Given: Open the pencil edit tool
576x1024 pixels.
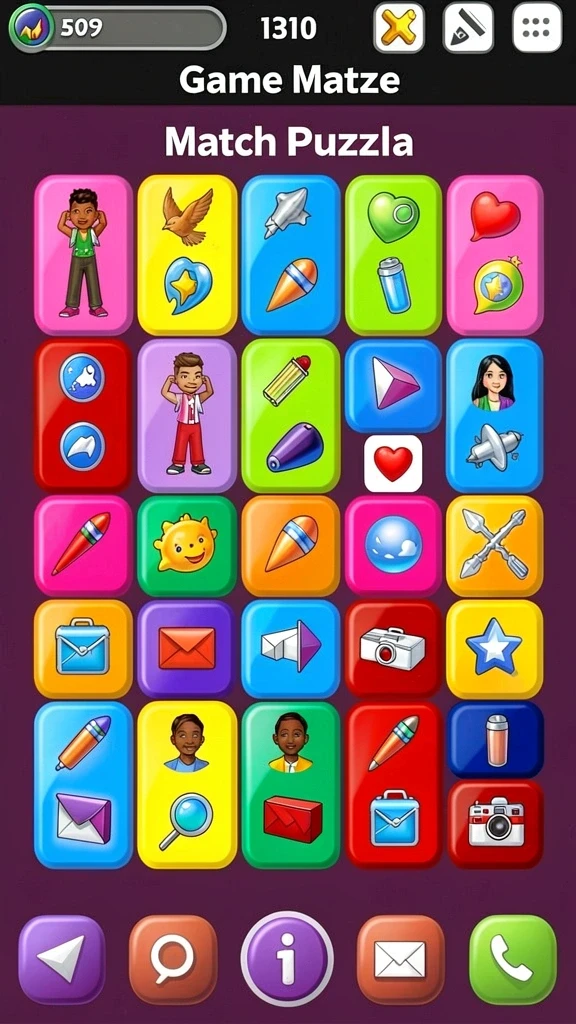Looking at the screenshot, I should coord(467,28).
